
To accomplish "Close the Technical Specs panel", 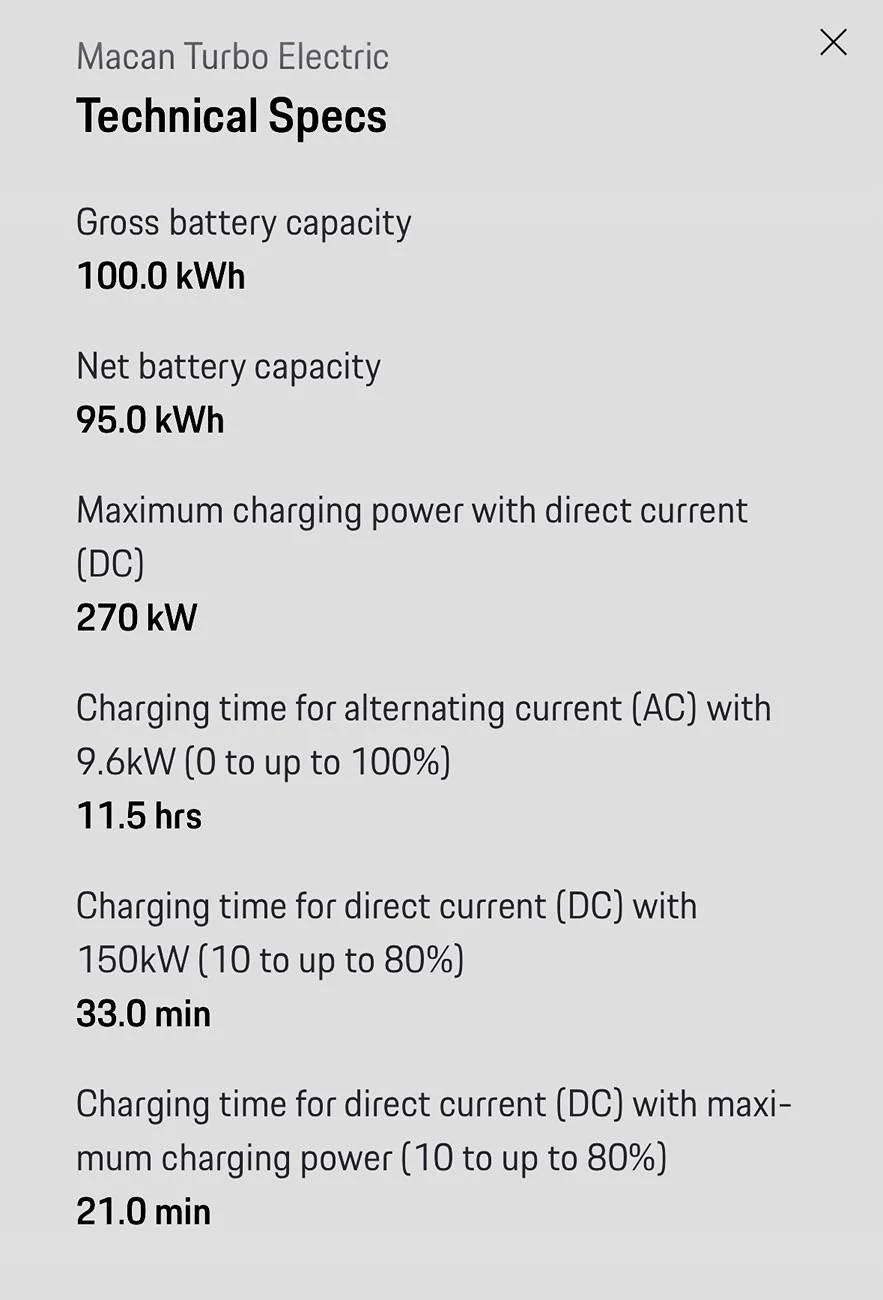I will (x=833, y=42).
